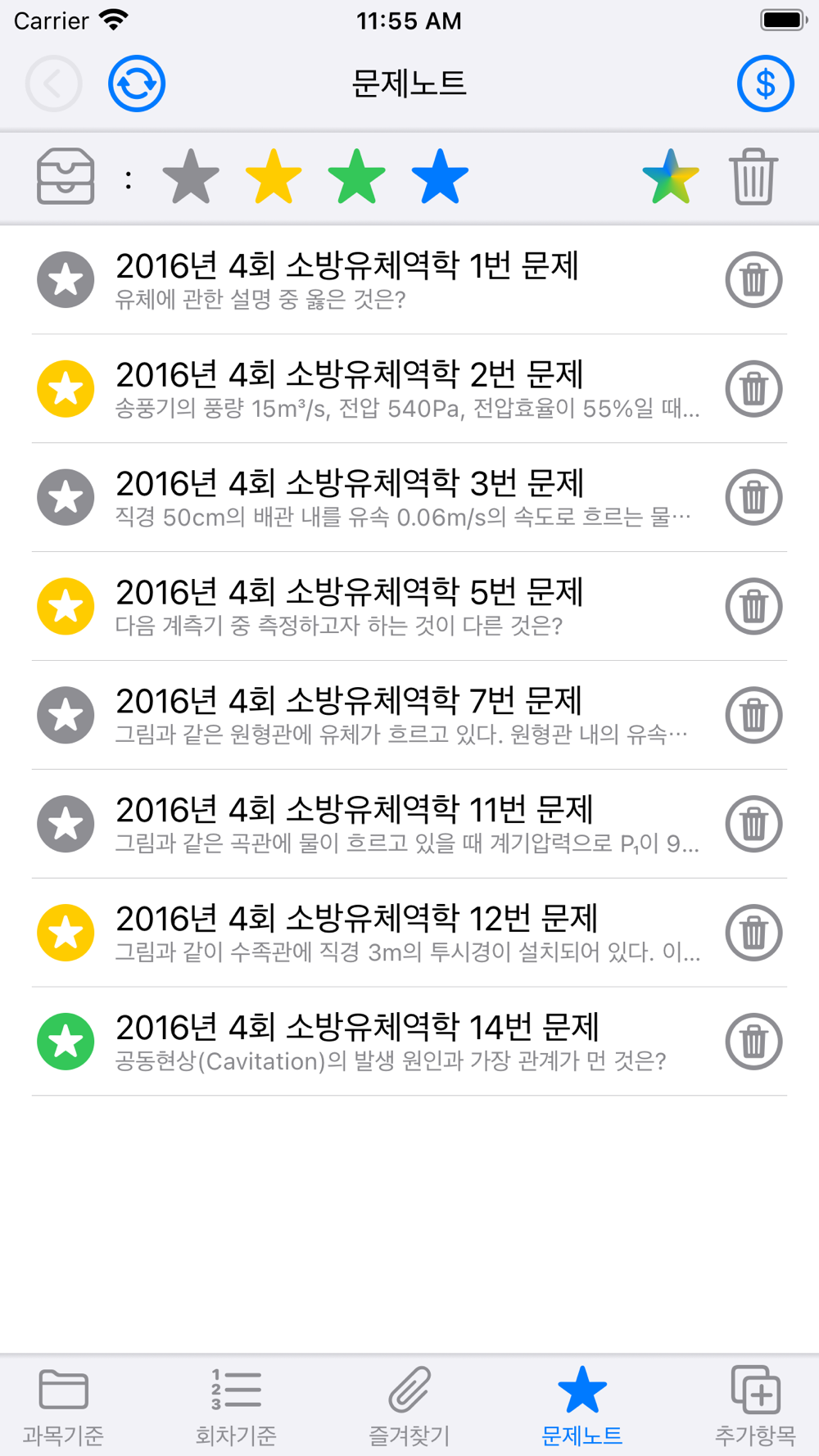Switch to the 과목기준 tab
819x1456 pixels.
63,1405
